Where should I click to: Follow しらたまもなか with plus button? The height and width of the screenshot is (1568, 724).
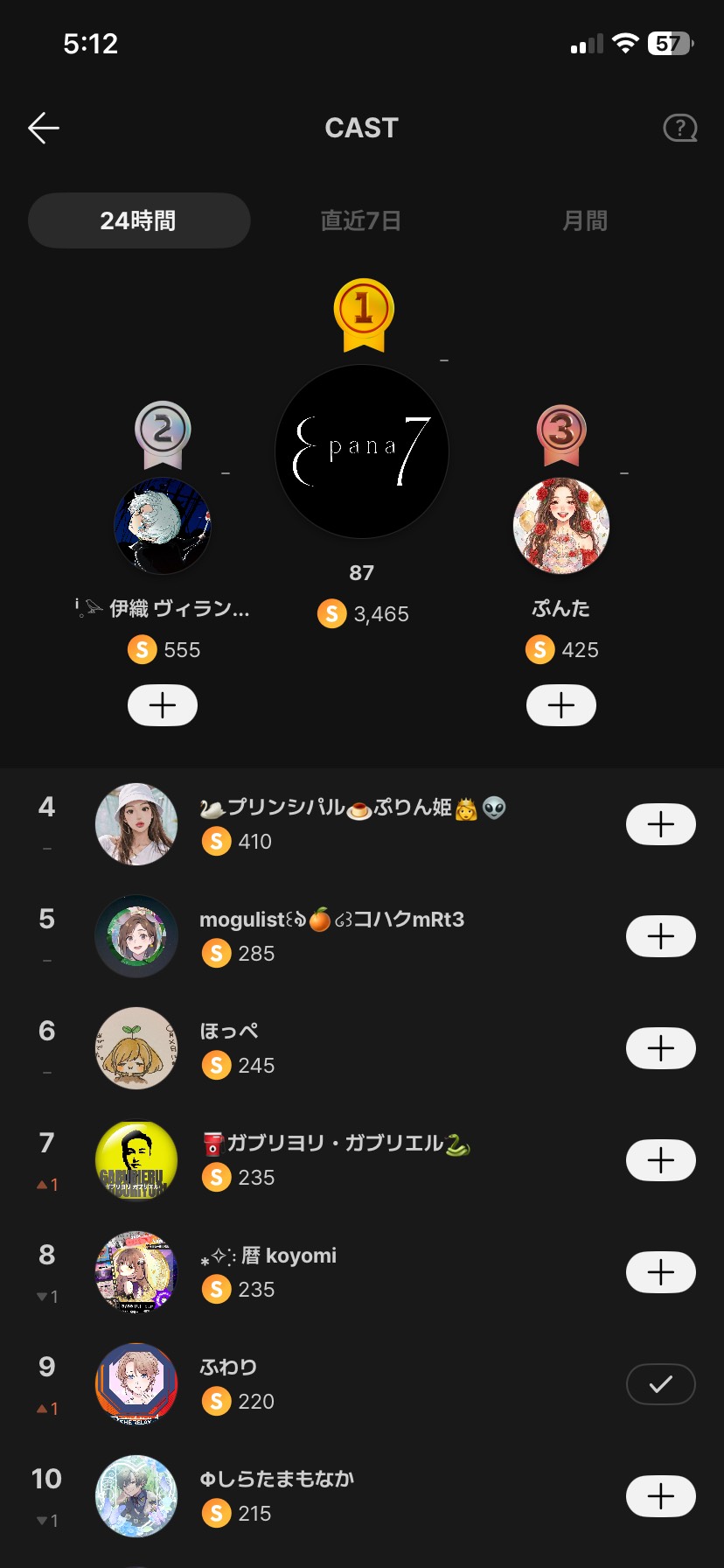point(660,1496)
